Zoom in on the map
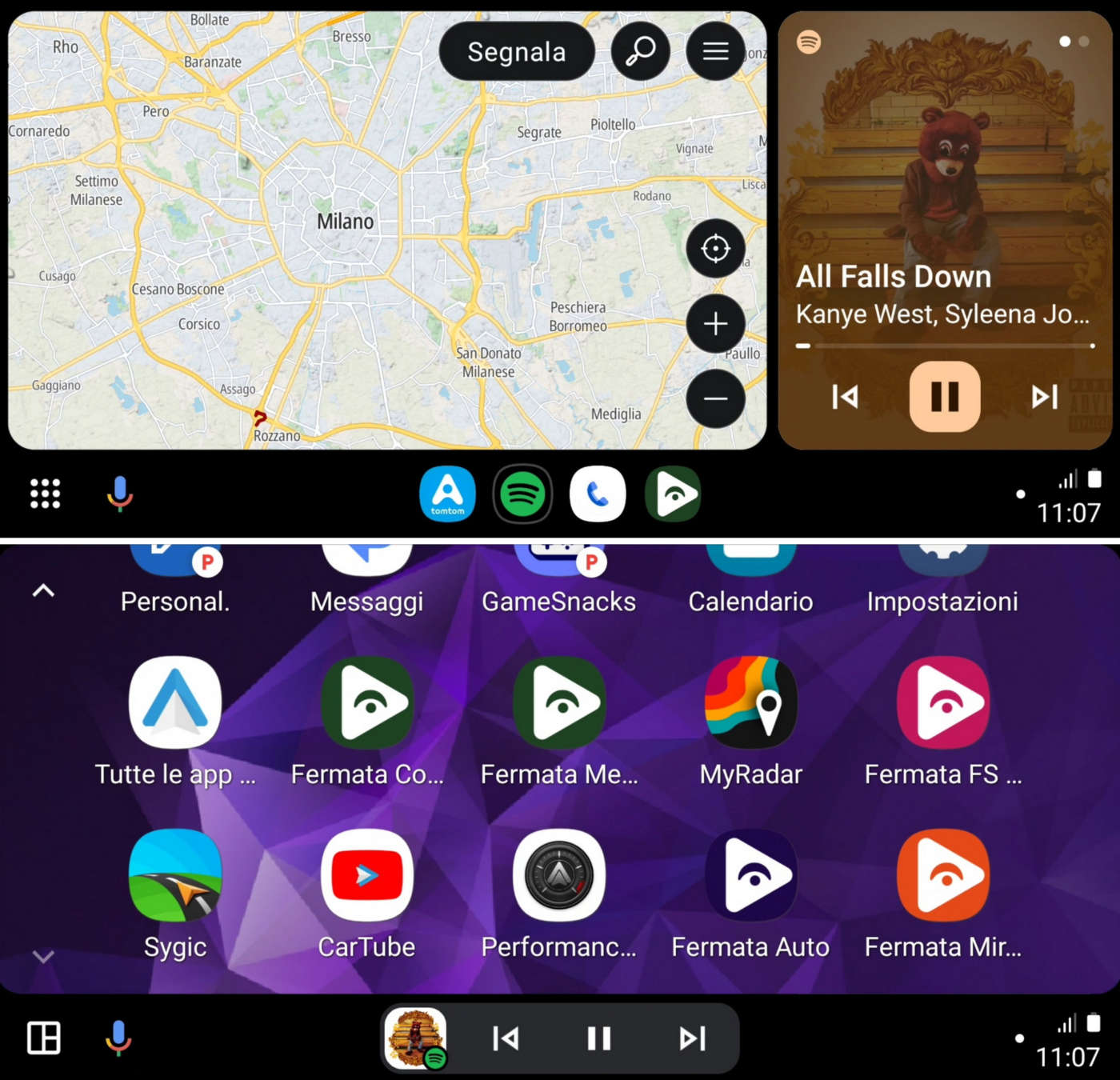Screen dimensions: 1120x1080 coord(715,324)
